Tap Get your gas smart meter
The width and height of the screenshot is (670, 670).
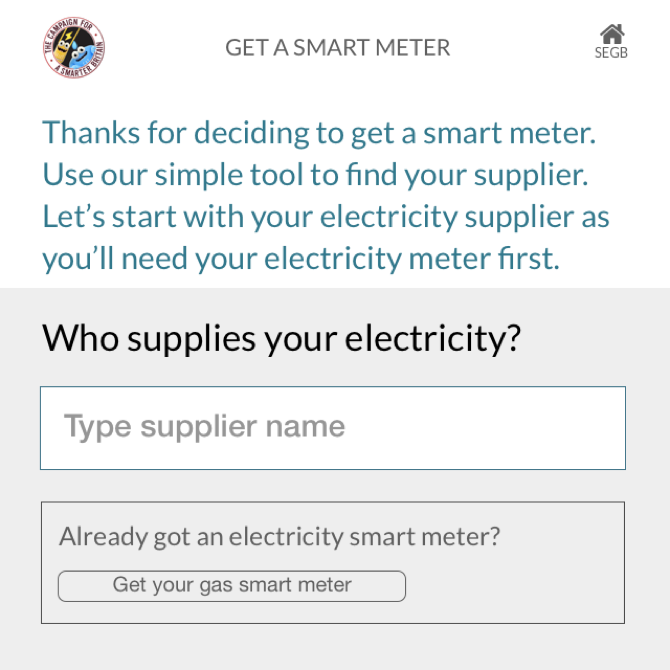point(232,586)
